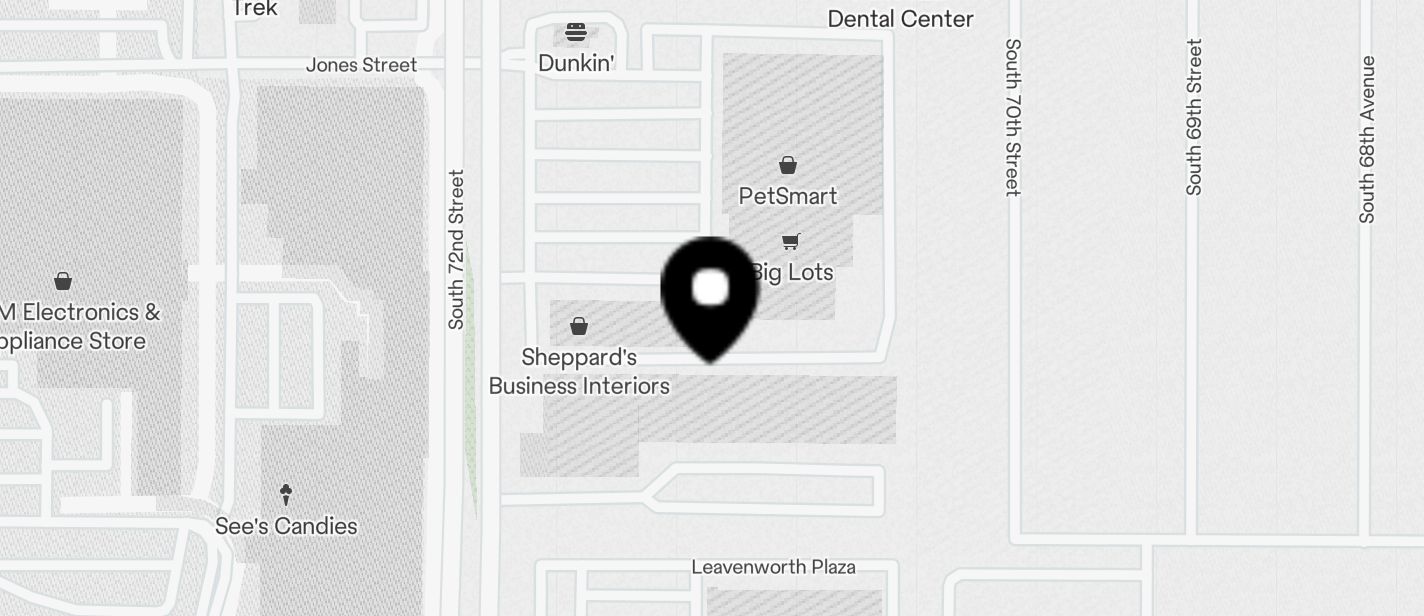1424x616 pixels.
Task: Select the PetSmart shop marker
Action: (x=788, y=165)
